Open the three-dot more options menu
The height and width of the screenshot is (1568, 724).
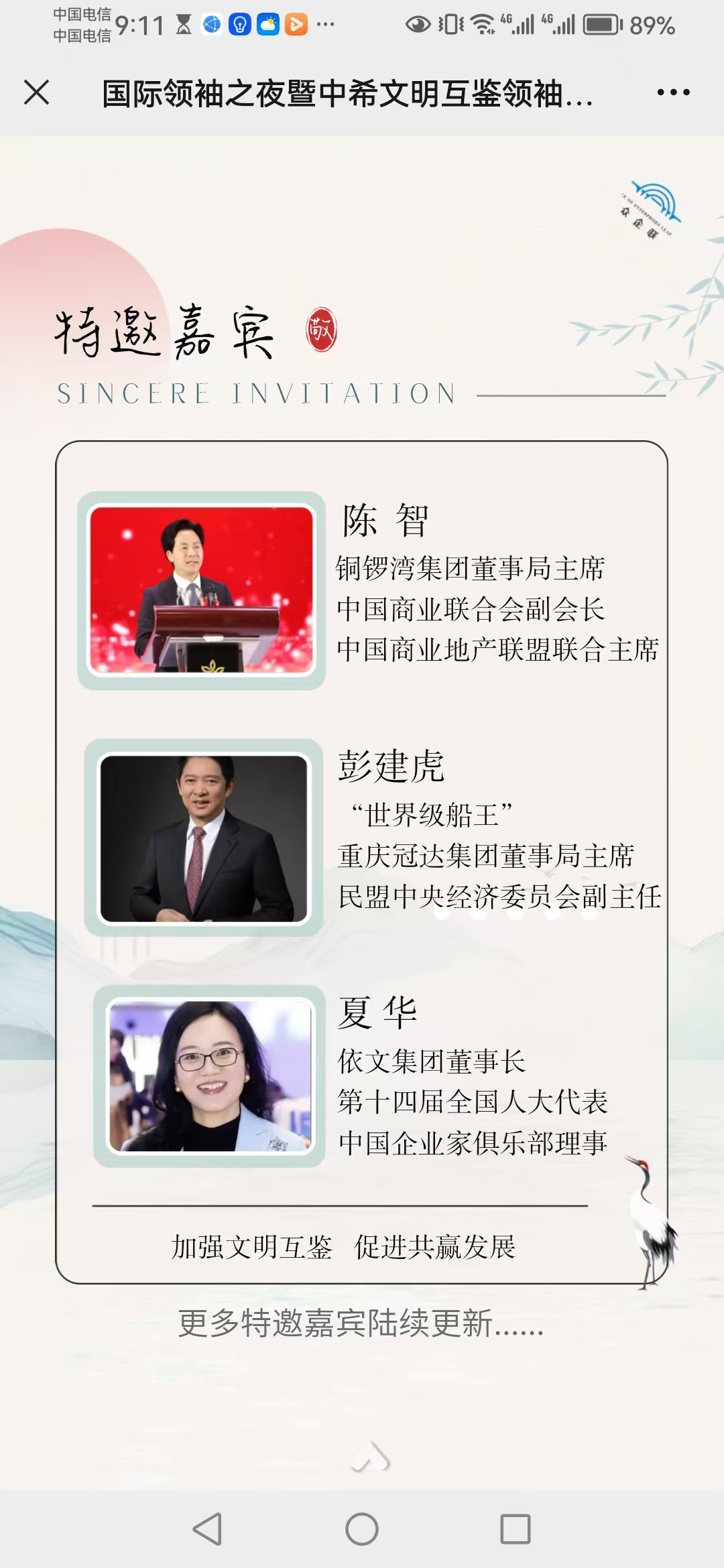(673, 92)
